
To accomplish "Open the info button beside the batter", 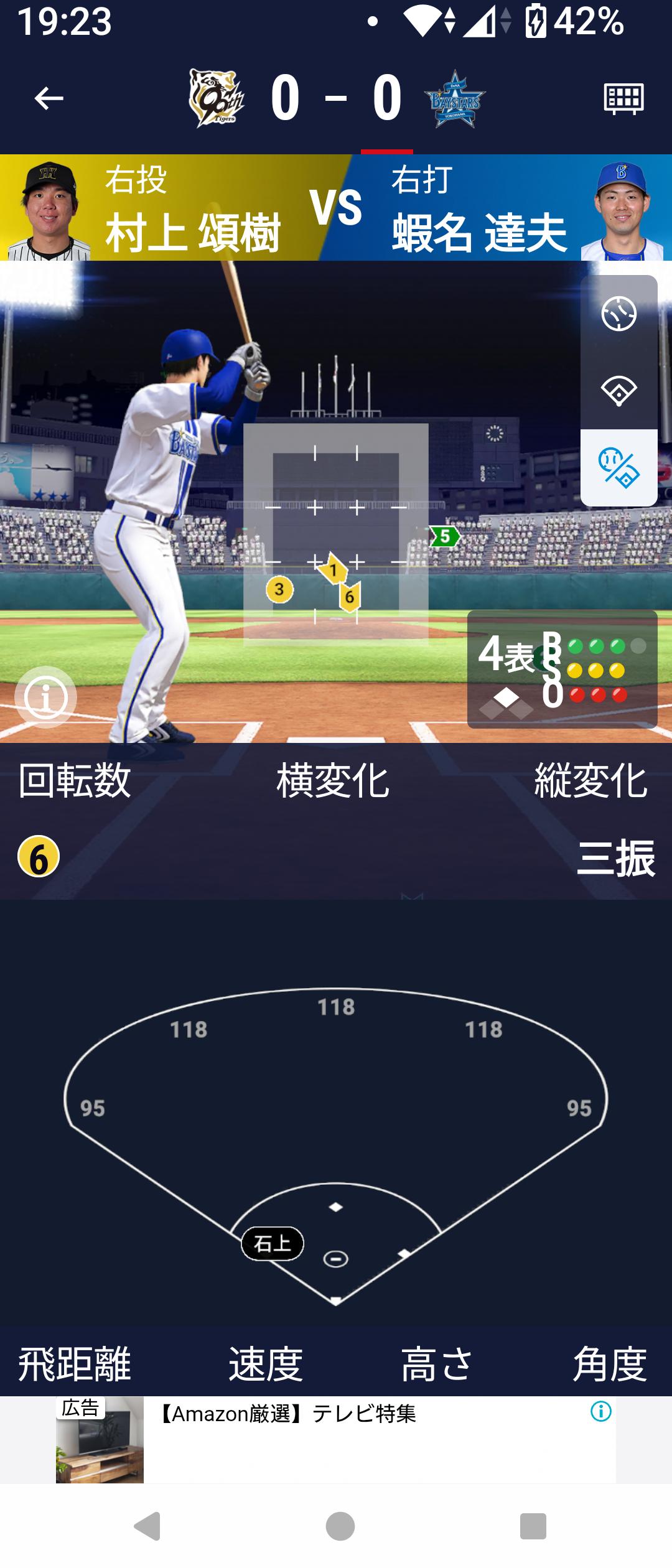I will (x=45, y=698).
